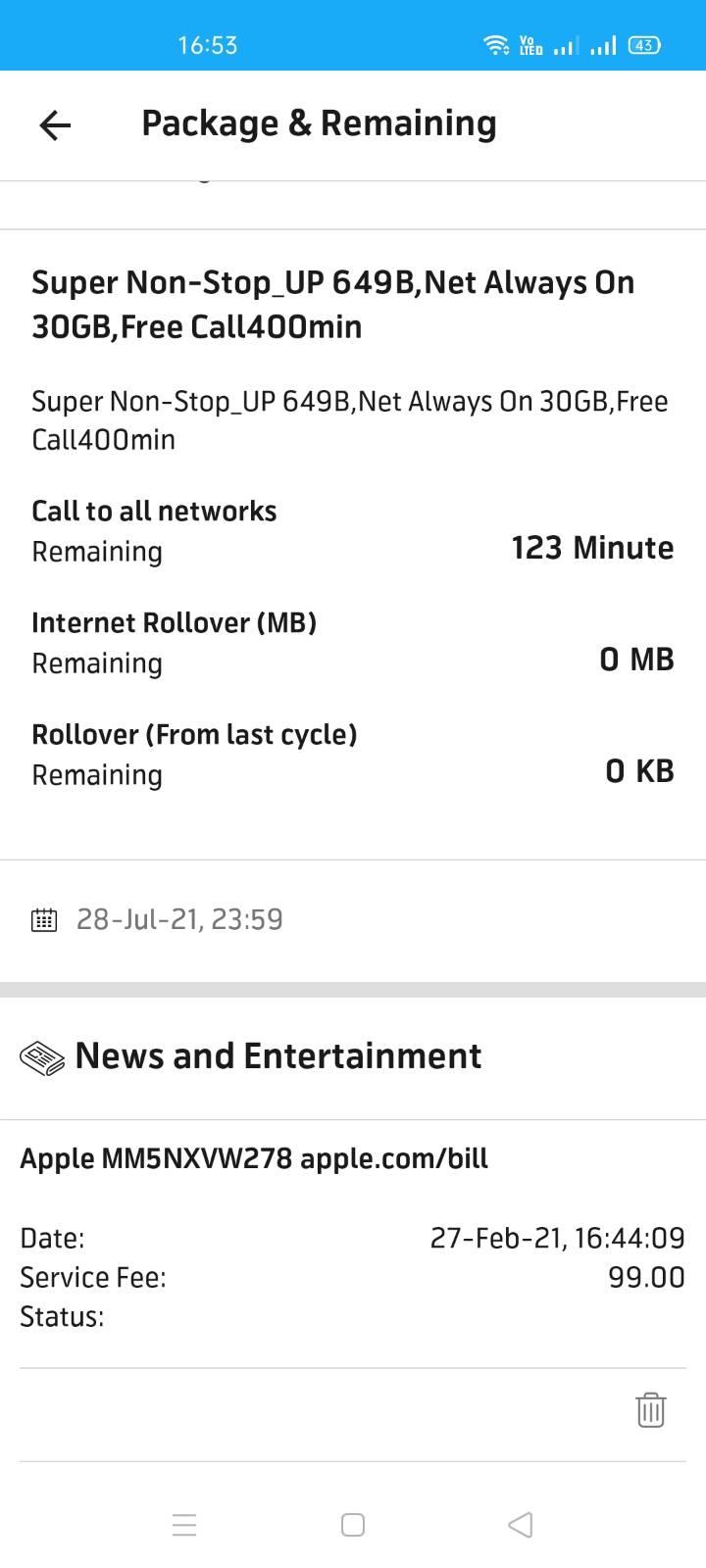Screen dimensions: 706x1568
Task: Tap the system back triangle button
Action: click(521, 1525)
